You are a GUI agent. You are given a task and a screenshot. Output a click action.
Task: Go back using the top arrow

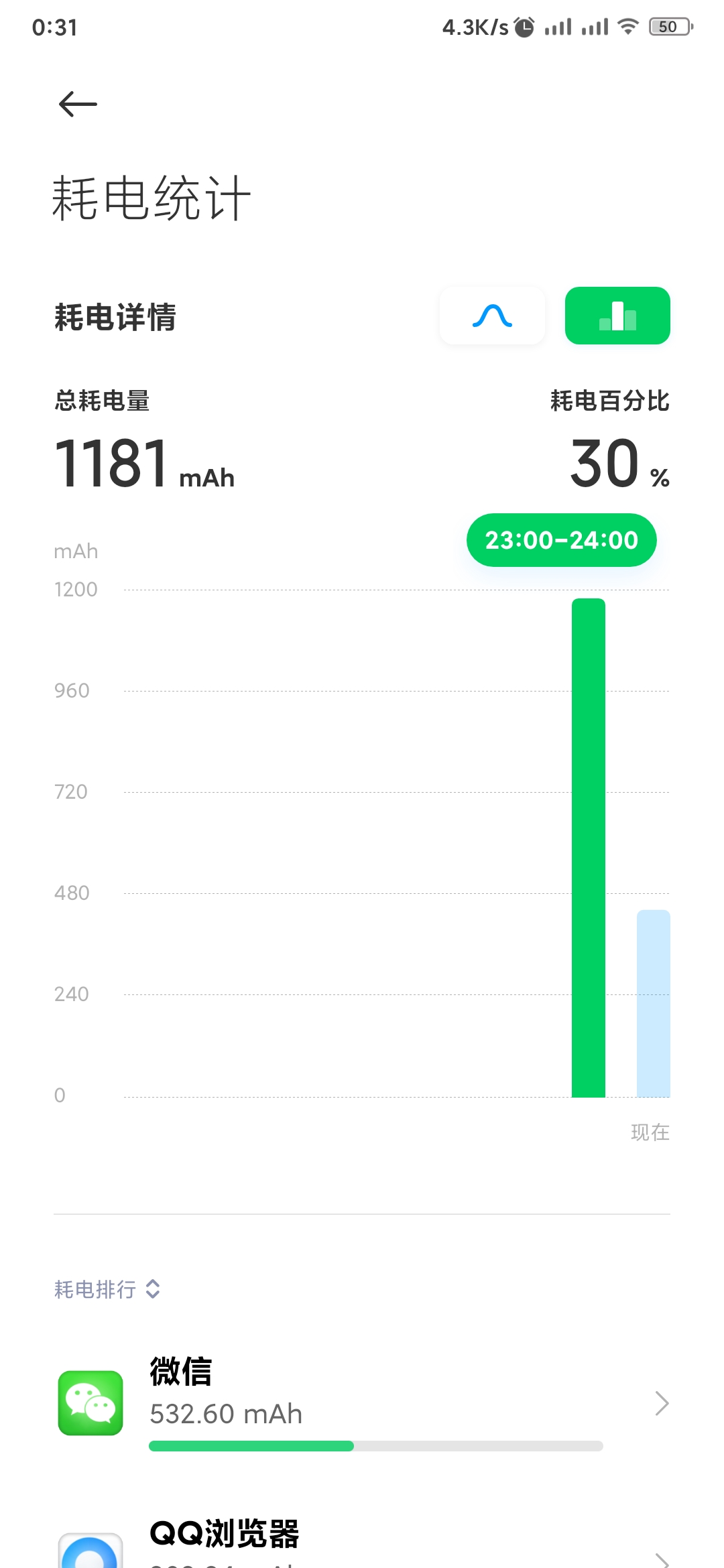pos(78,105)
